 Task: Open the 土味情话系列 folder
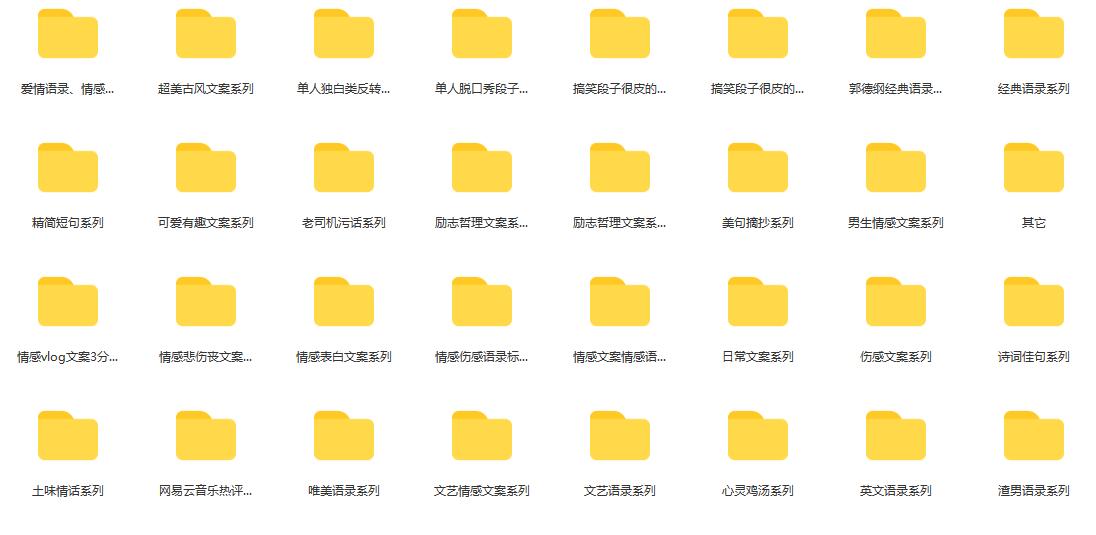[x=68, y=437]
